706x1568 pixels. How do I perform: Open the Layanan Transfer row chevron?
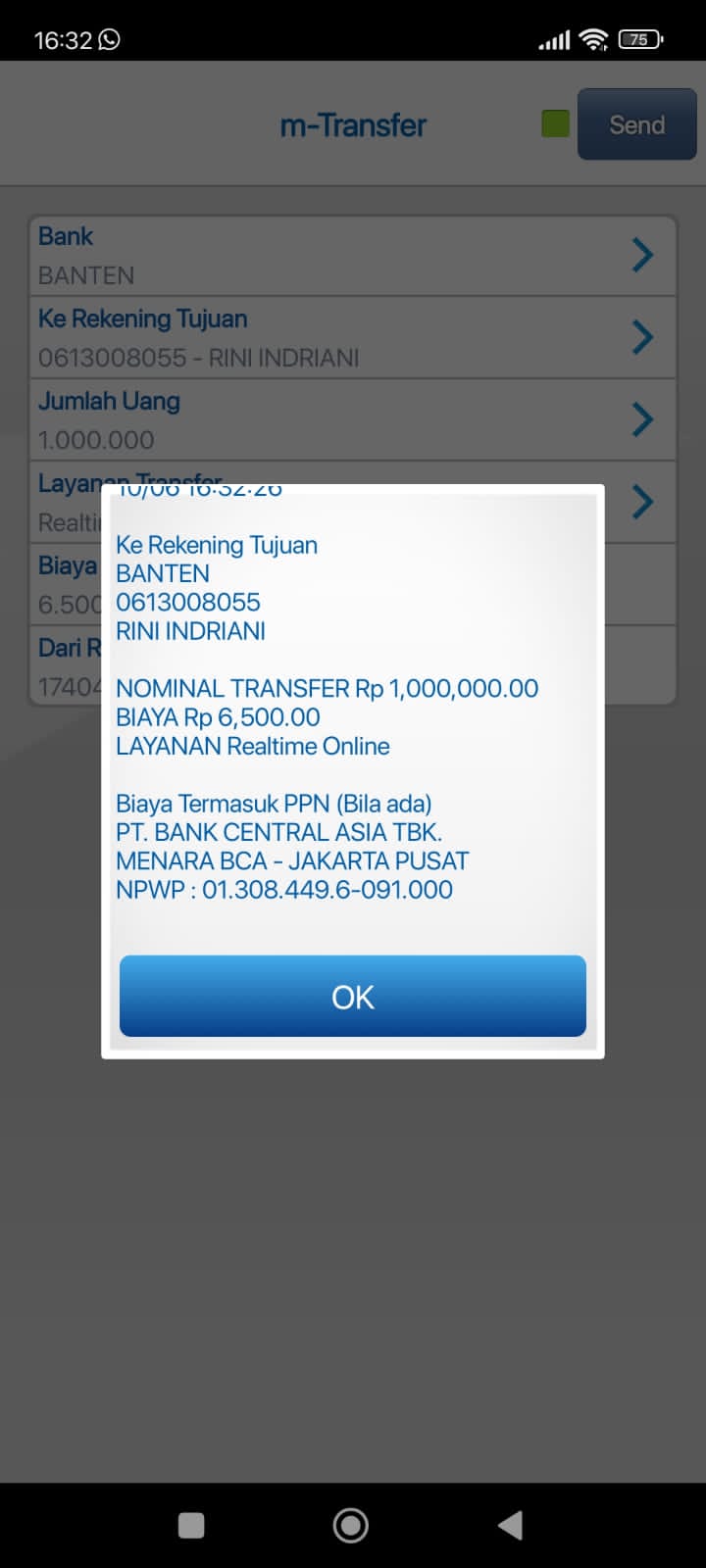(642, 502)
